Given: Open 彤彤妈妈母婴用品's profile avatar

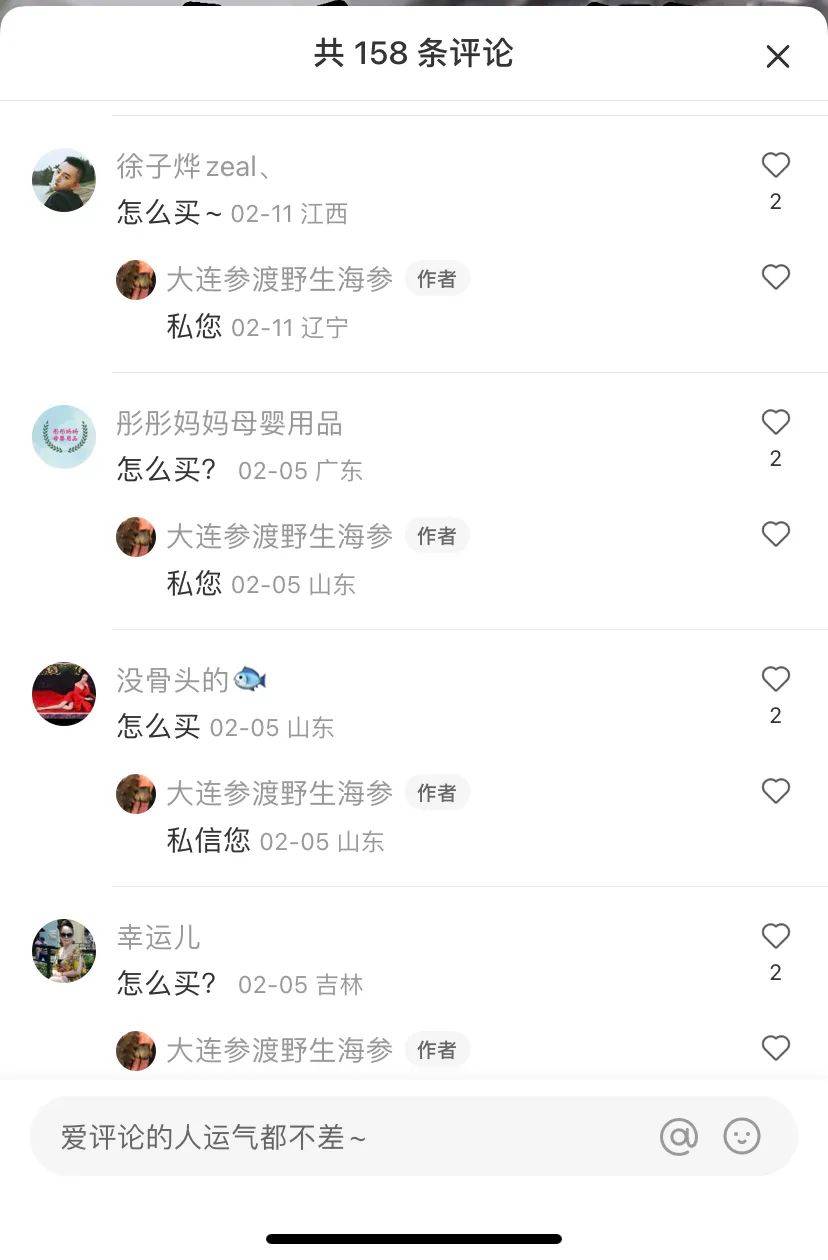Looking at the screenshot, I should coord(64,437).
